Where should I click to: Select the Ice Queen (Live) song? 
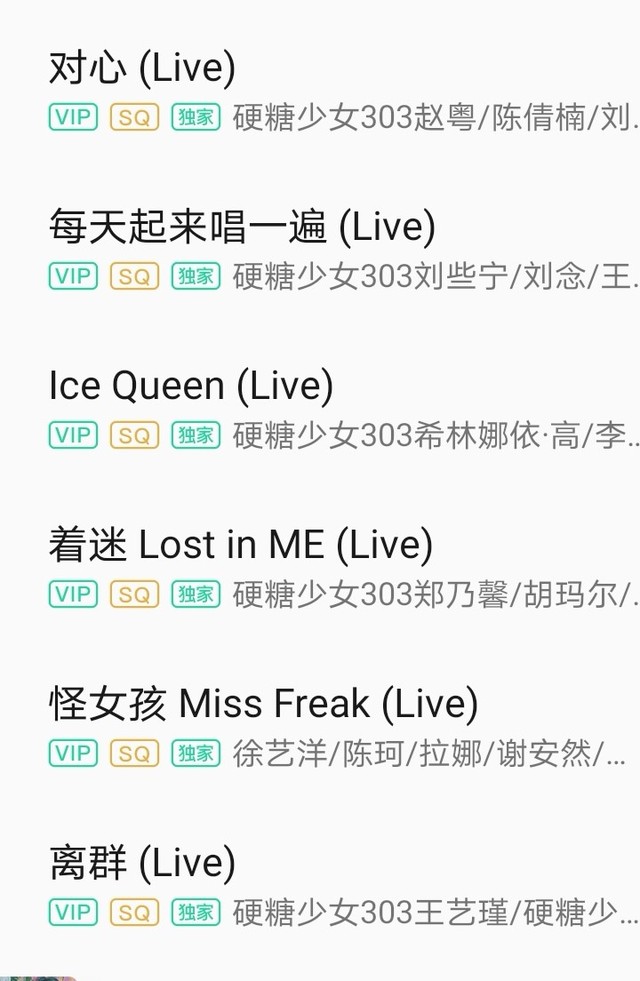[x=191, y=386]
